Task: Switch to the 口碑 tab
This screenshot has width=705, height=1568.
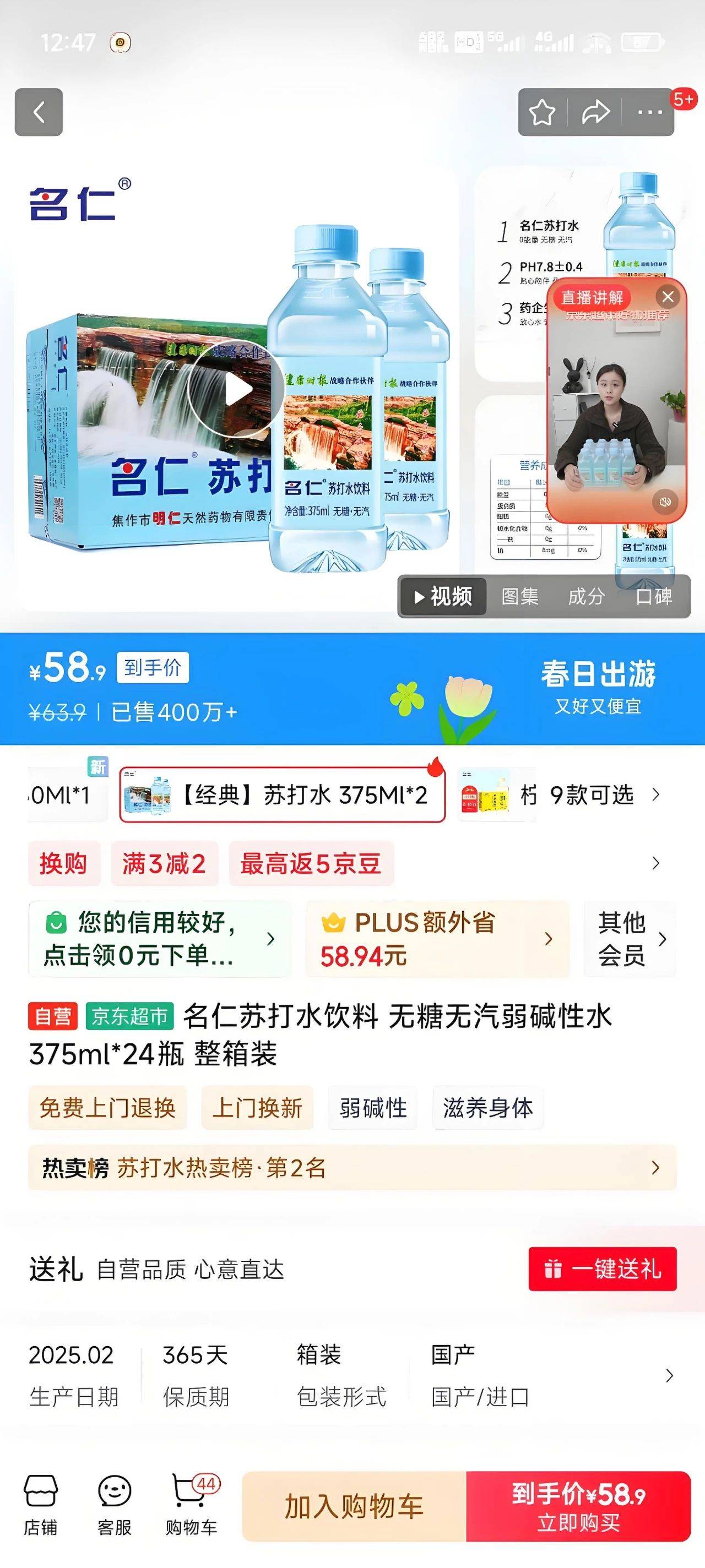Action: point(654,596)
